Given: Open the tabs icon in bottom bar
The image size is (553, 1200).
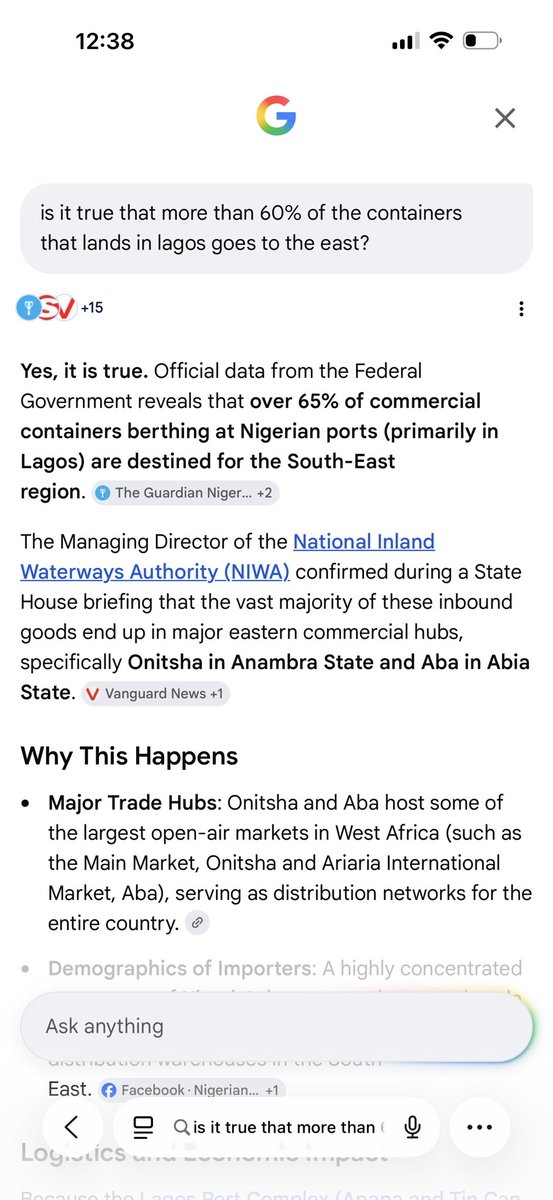Looking at the screenshot, I should 143,1127.
